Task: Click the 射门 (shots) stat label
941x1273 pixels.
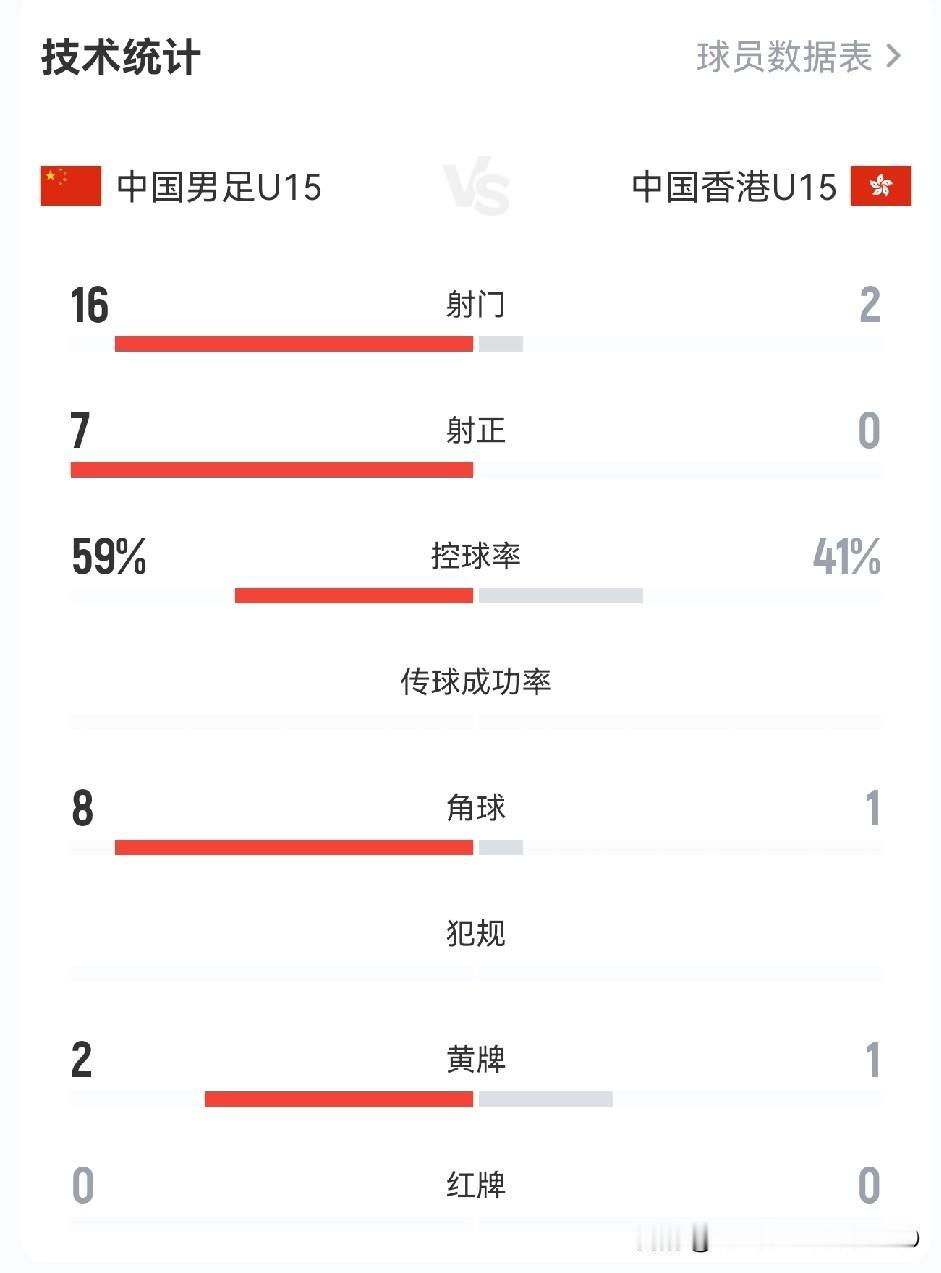Action: point(474,305)
